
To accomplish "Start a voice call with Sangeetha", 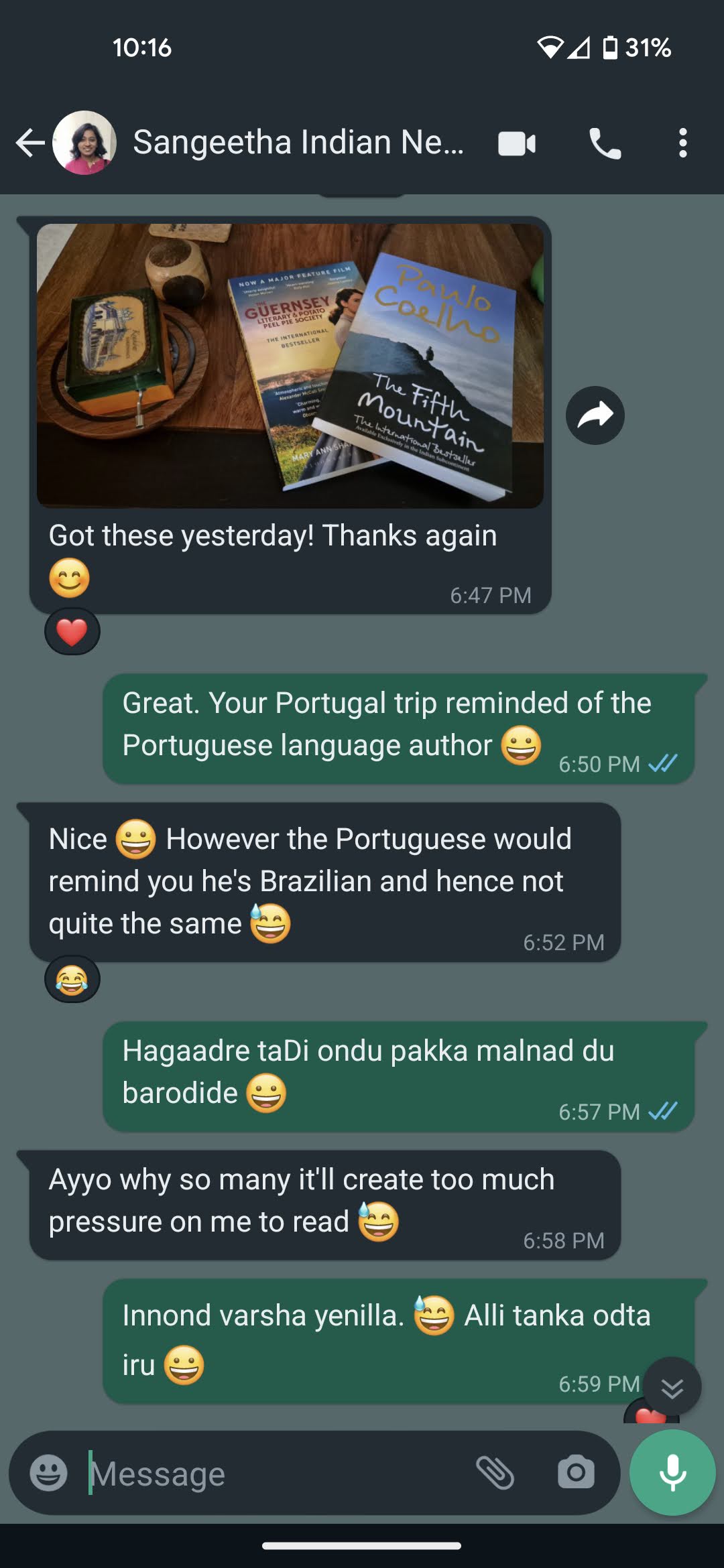I will point(605,143).
